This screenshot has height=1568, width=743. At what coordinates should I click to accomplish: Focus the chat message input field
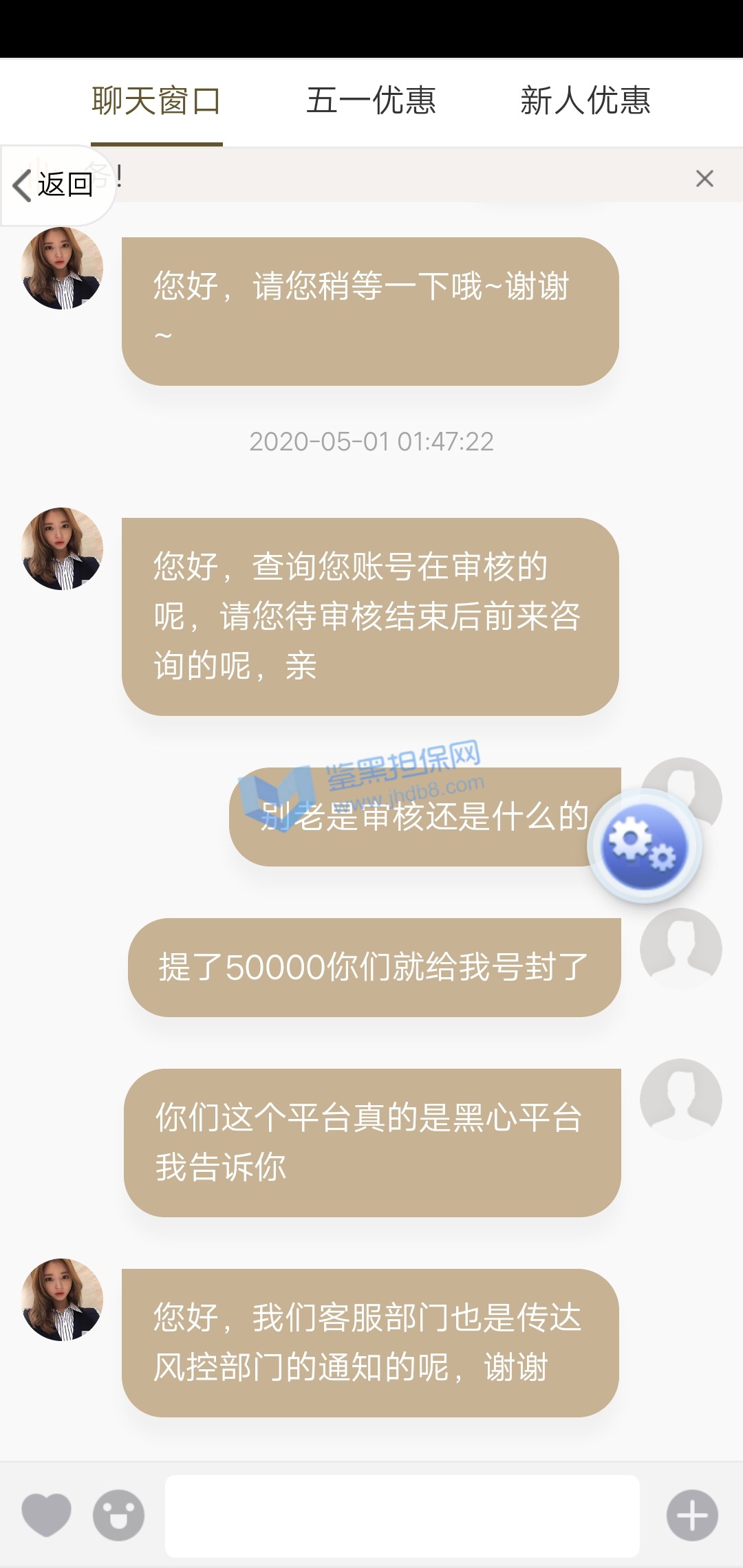(402, 1516)
